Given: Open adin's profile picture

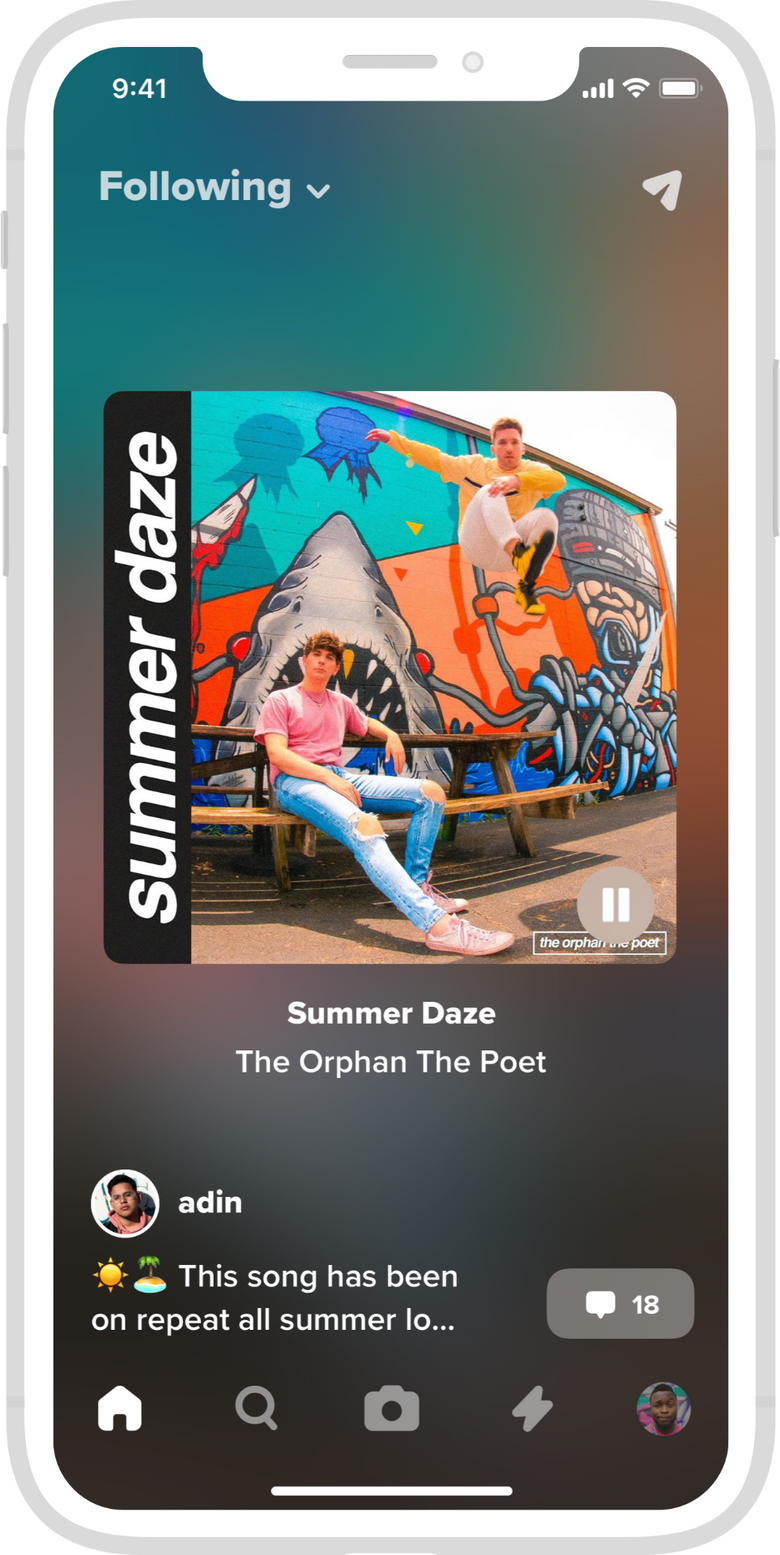Looking at the screenshot, I should click(125, 1203).
